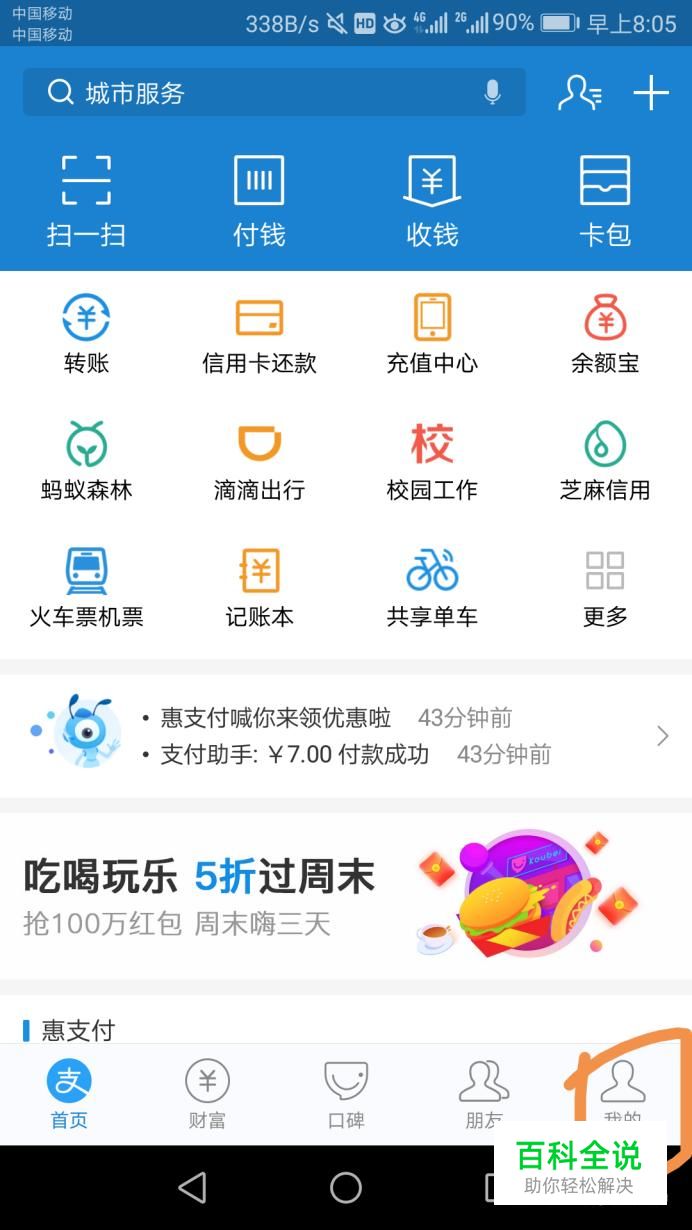Open the 支付助手 message notification row
The height and width of the screenshot is (1230, 692).
click(x=355, y=754)
